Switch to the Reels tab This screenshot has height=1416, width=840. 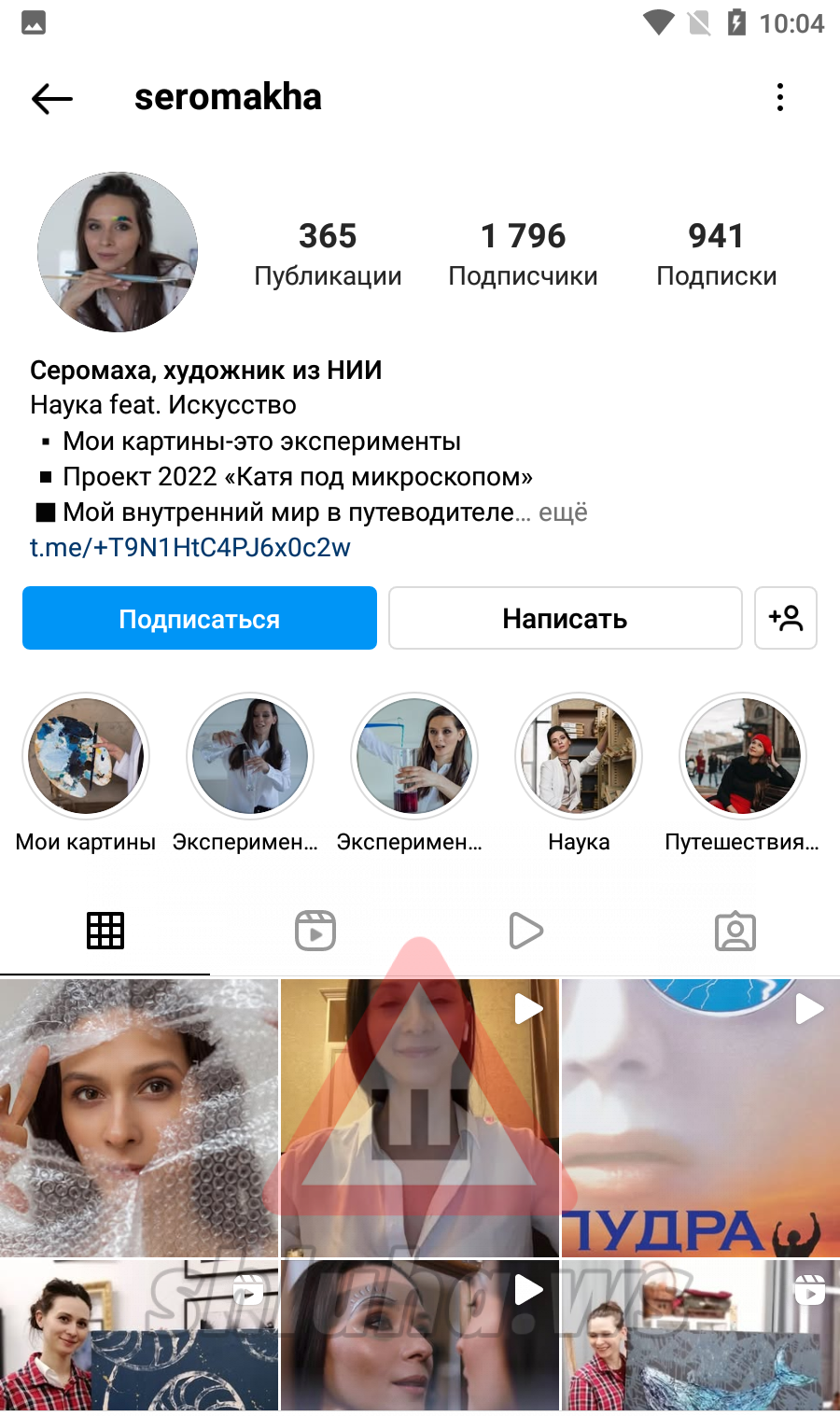pos(315,931)
